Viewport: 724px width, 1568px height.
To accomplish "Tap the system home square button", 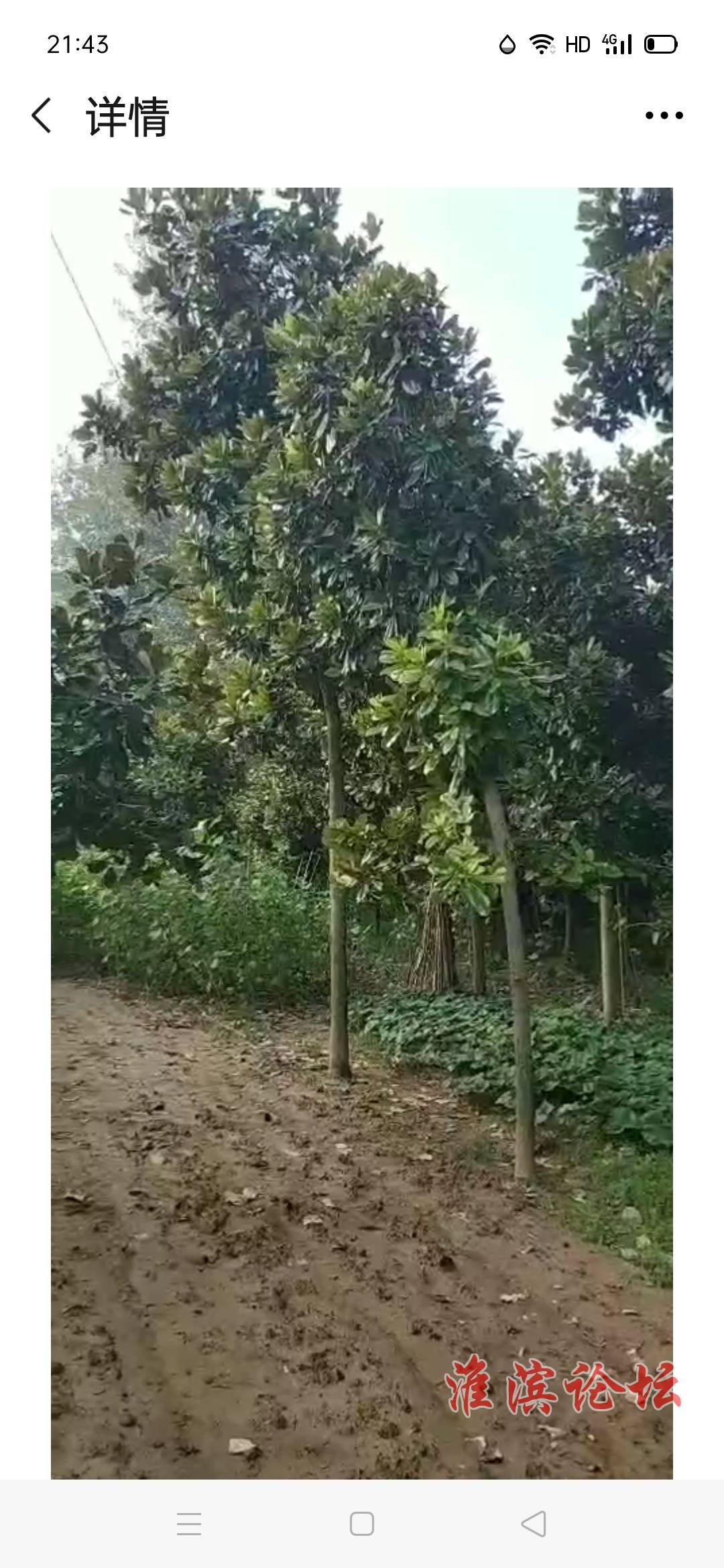I will [362, 1523].
